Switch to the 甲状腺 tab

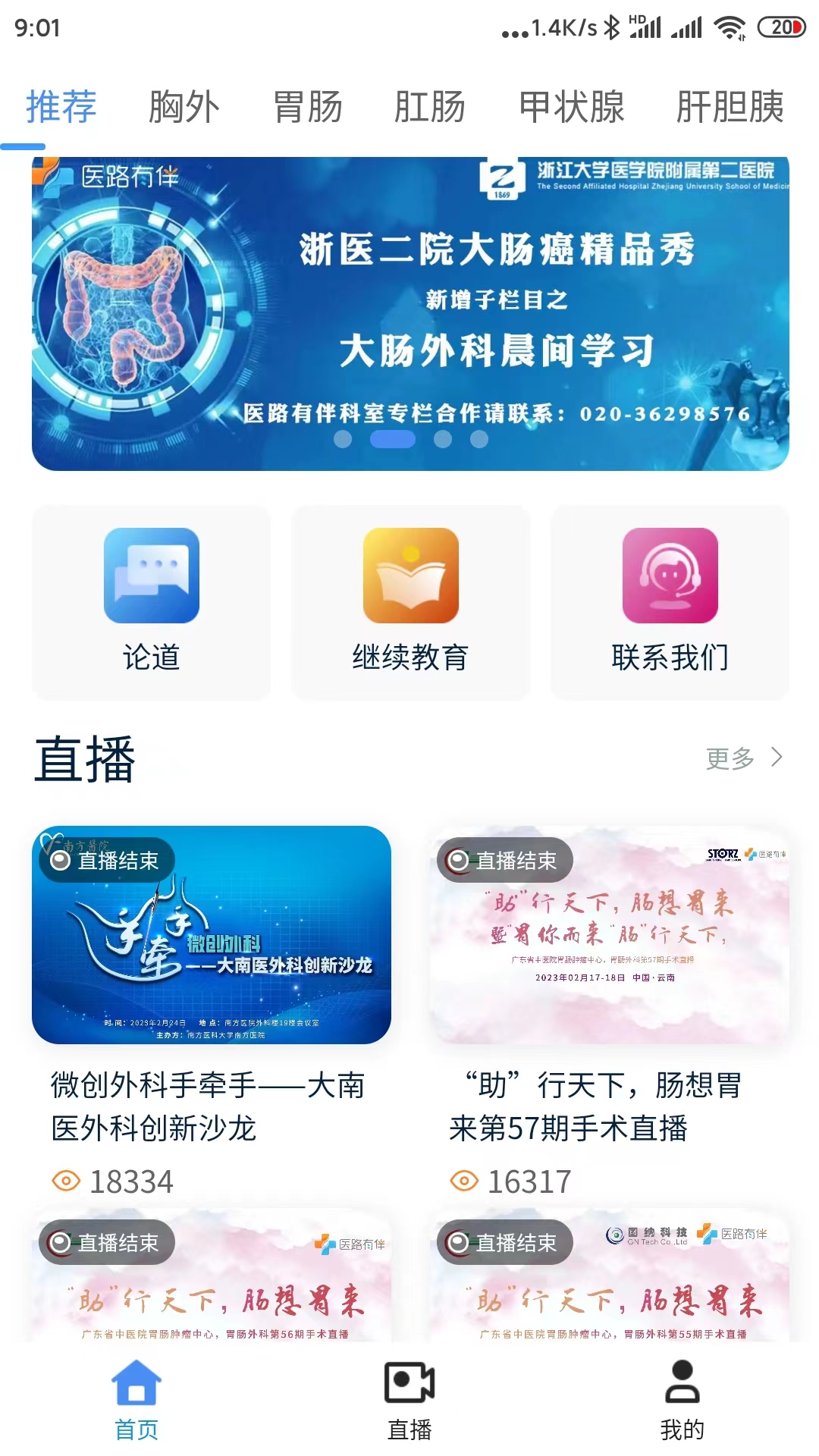[x=572, y=107]
